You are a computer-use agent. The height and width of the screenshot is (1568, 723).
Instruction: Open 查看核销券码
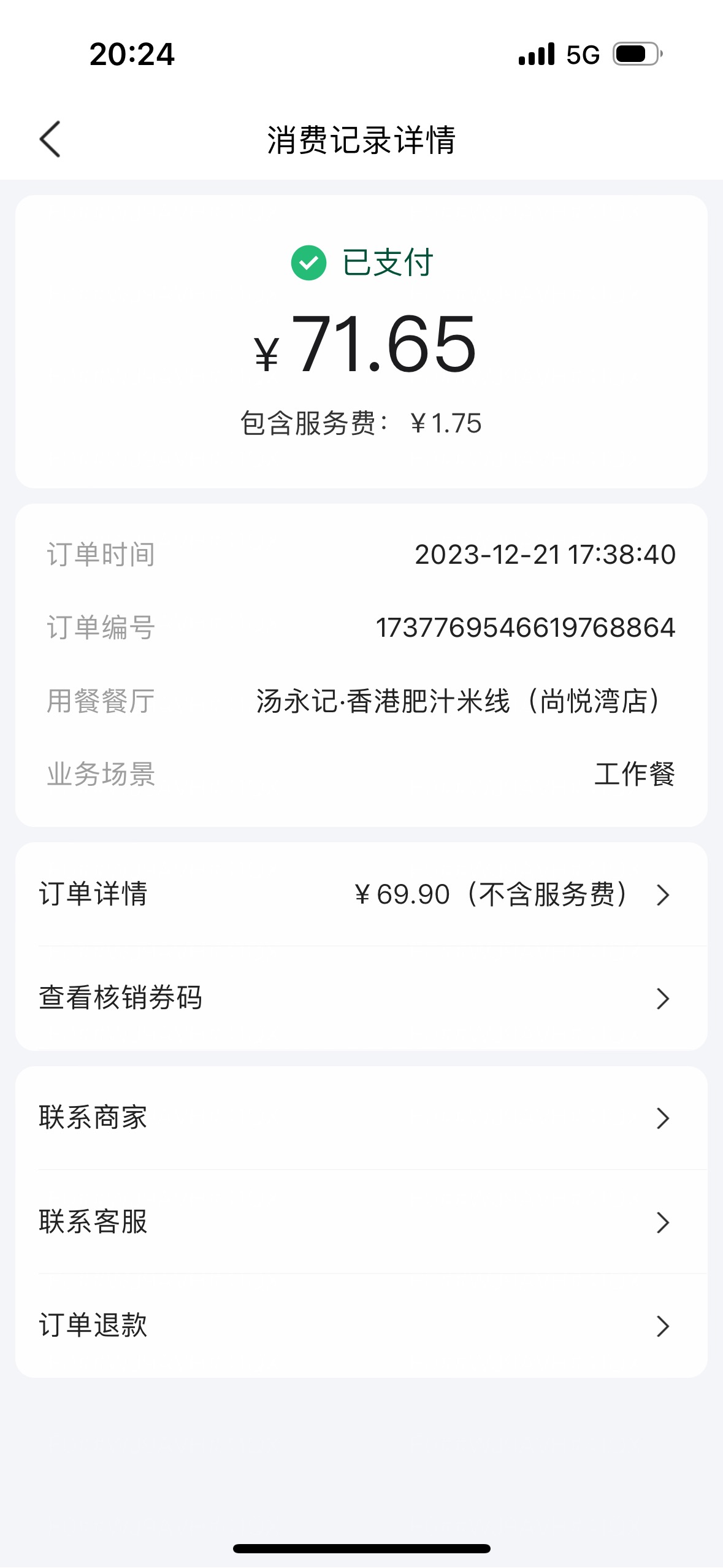click(361, 998)
